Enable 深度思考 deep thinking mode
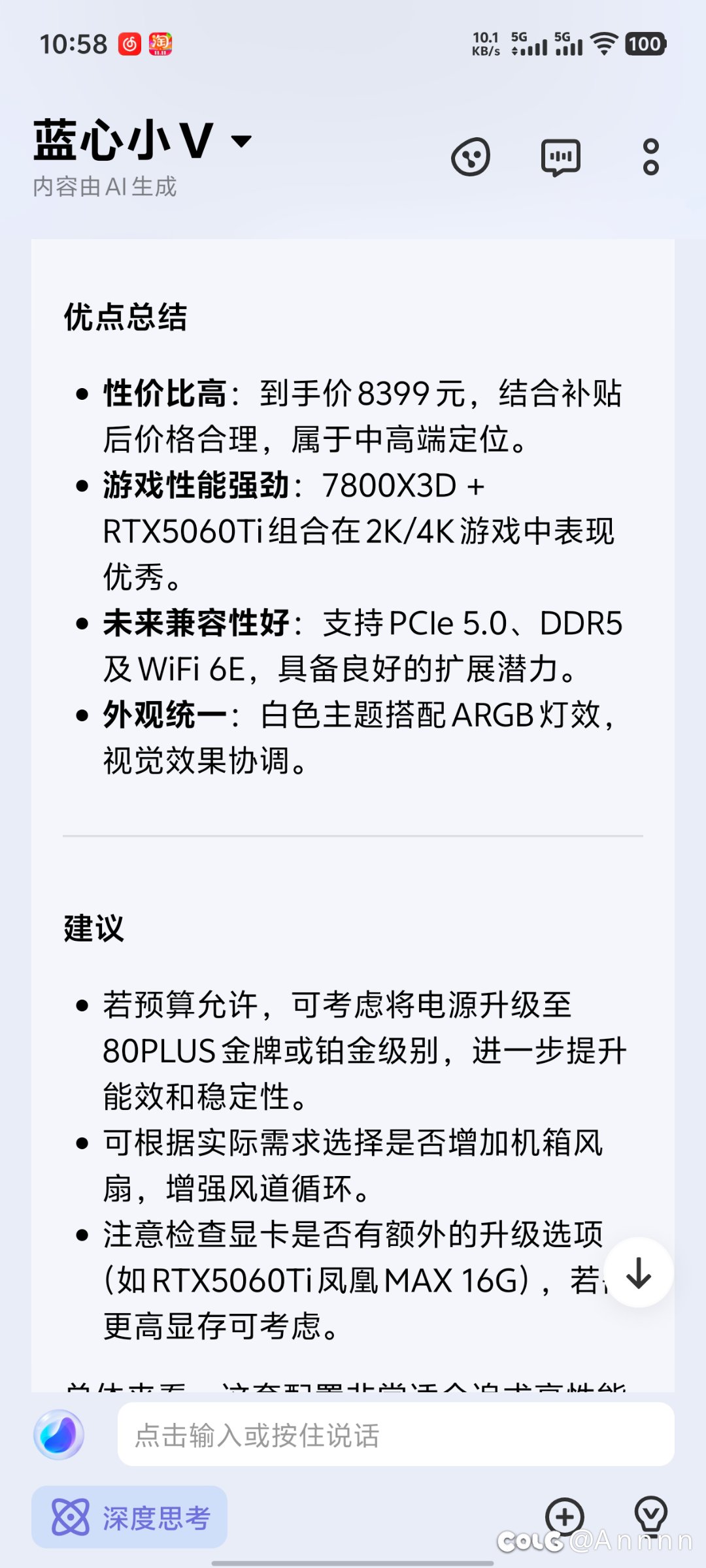 [x=129, y=1517]
